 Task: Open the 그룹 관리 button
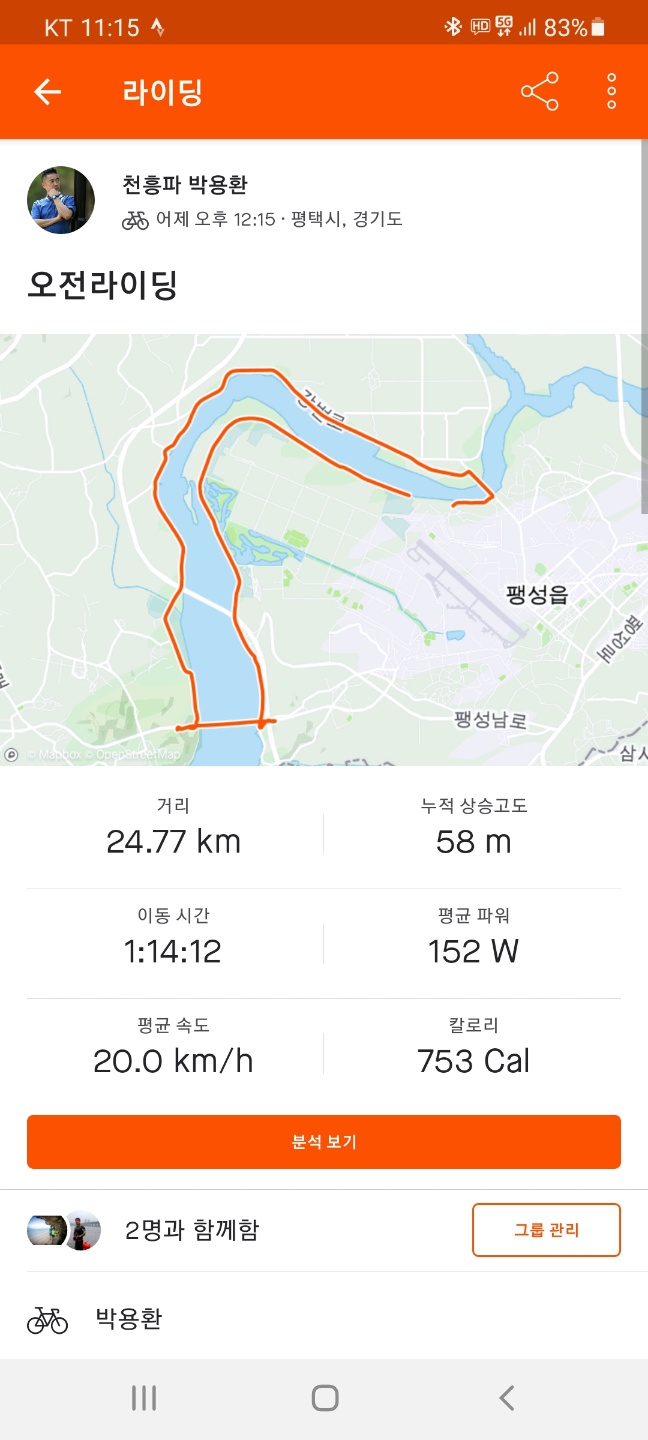coord(546,1230)
